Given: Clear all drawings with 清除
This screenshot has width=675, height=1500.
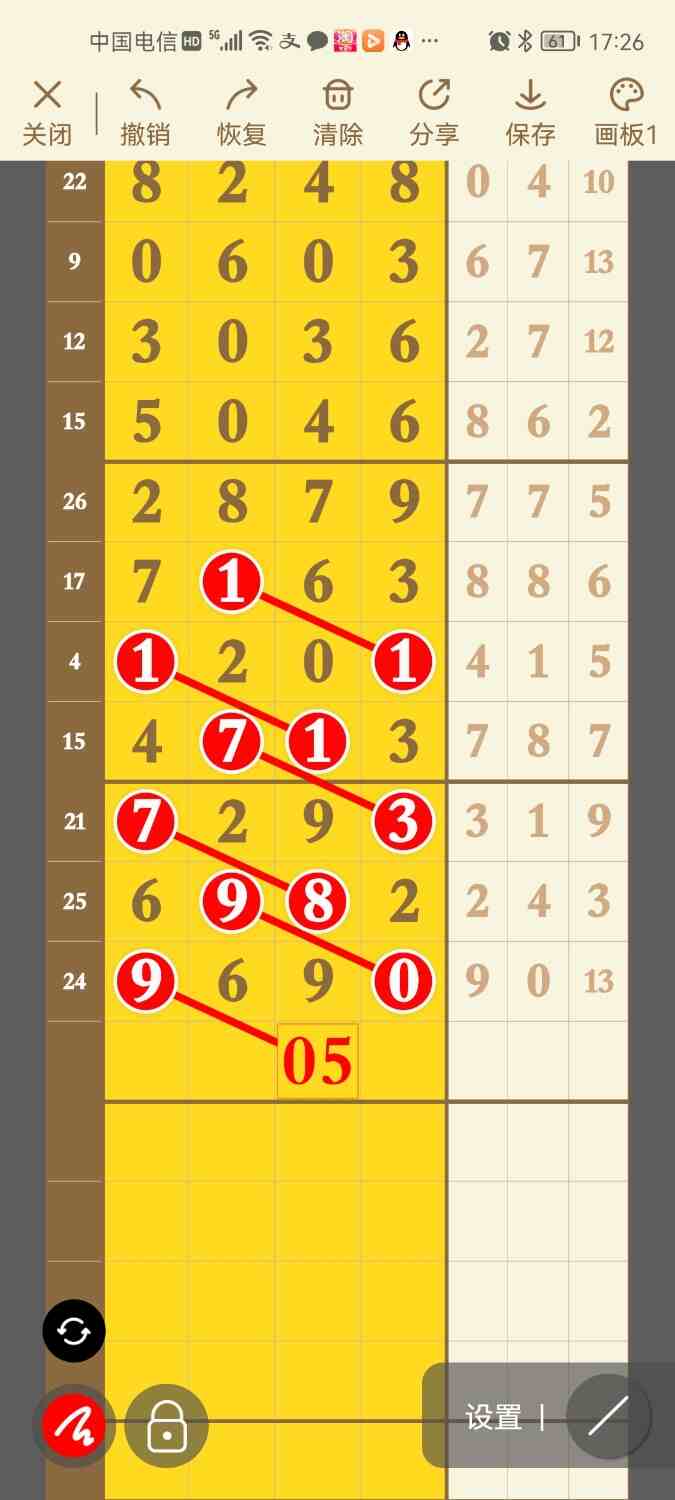Looking at the screenshot, I should [x=338, y=113].
